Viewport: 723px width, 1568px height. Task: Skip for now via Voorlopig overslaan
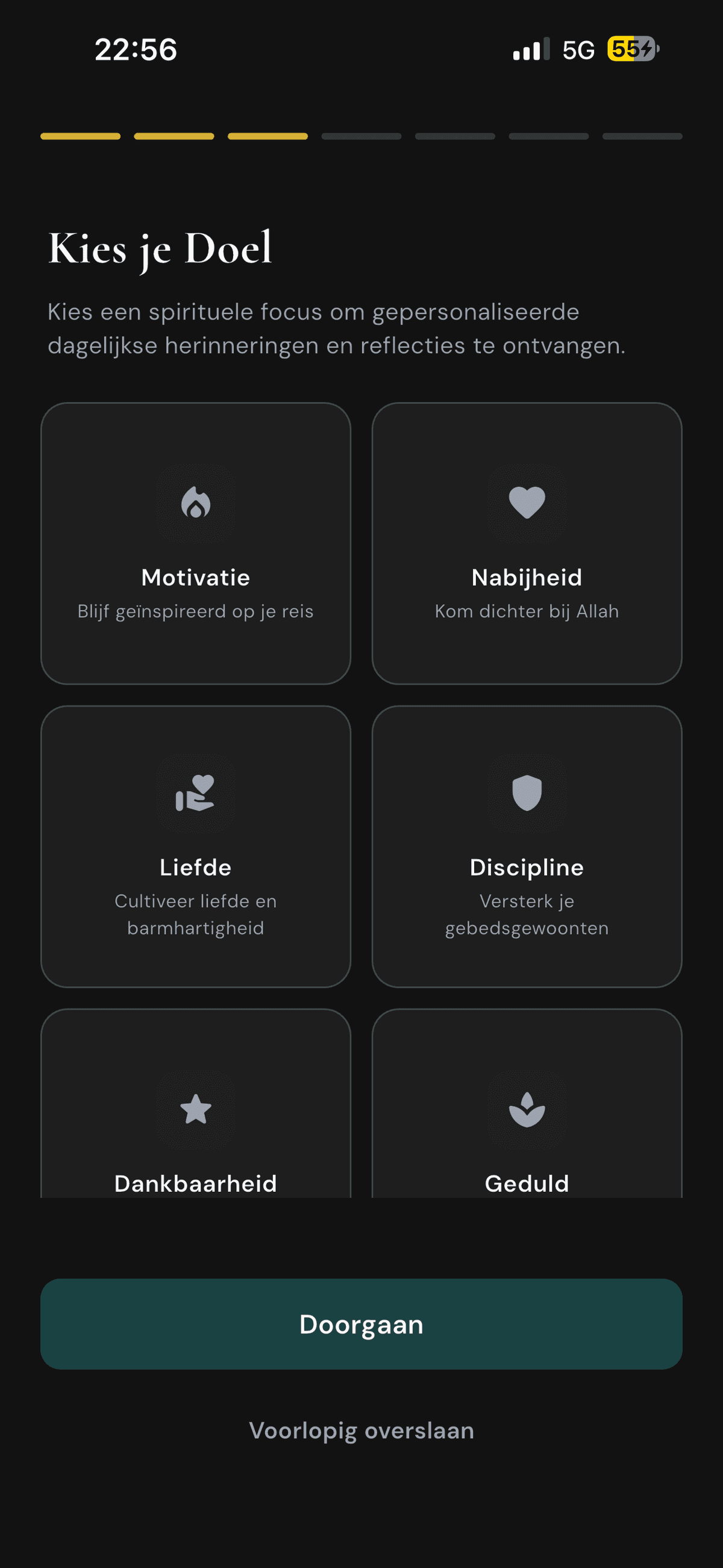[361, 1431]
